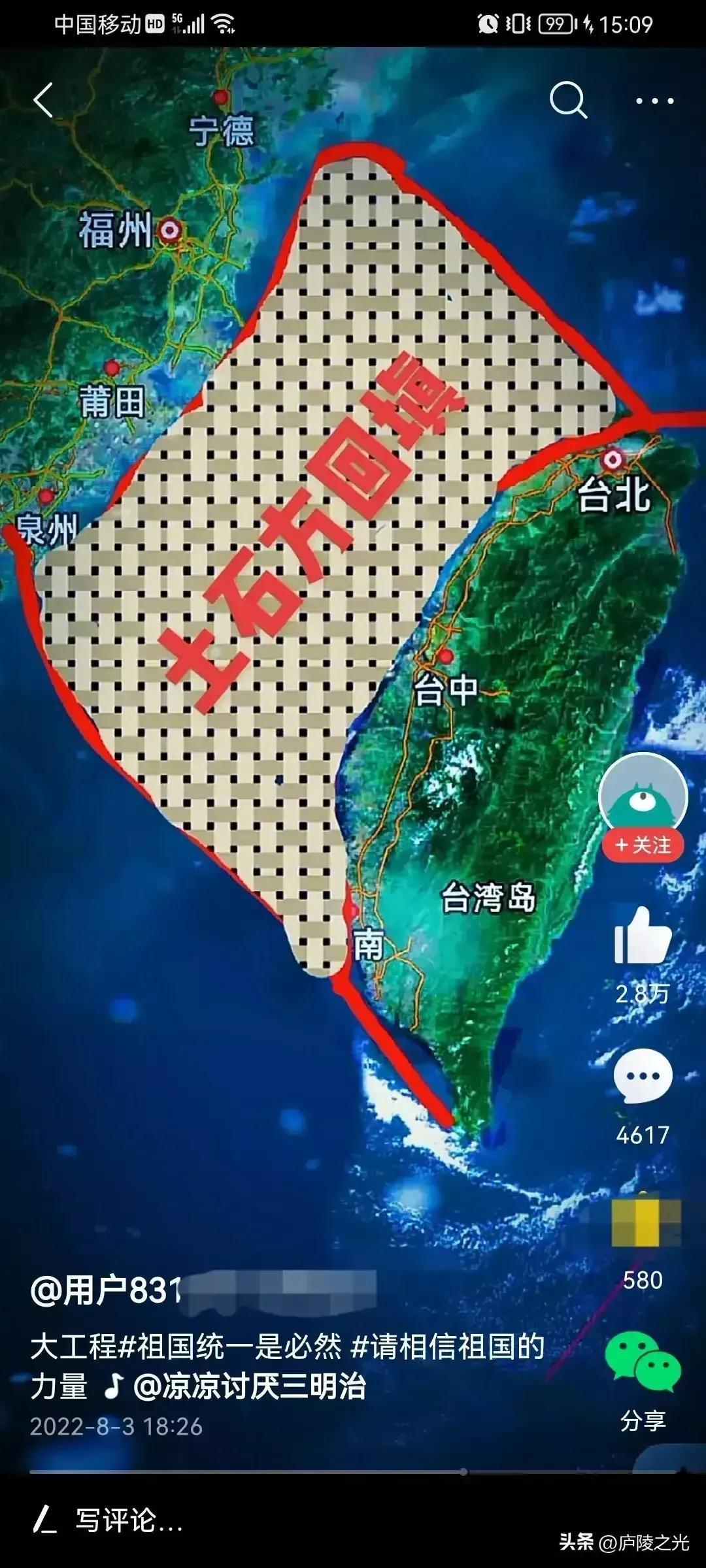Like this video with thumbs-up icon
Screen dimensions: 706x1568
643,937
